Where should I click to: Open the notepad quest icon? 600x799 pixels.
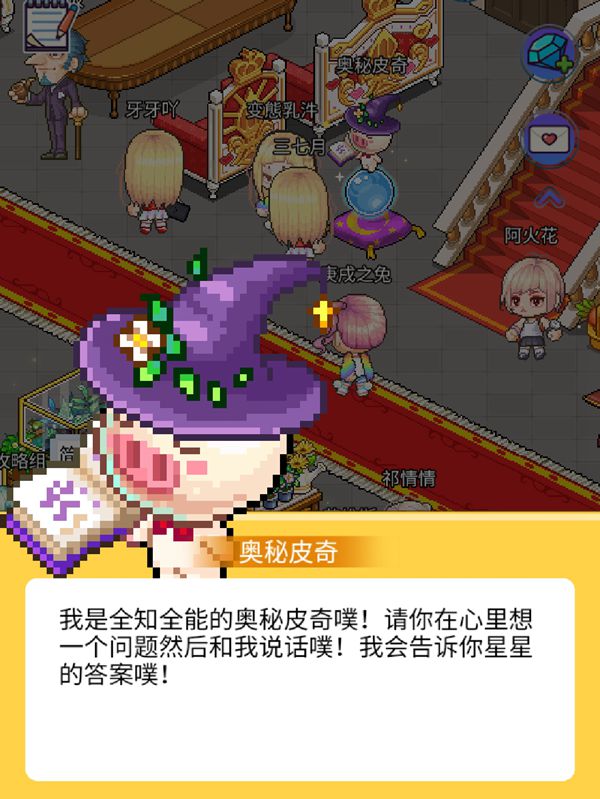[x=42, y=22]
